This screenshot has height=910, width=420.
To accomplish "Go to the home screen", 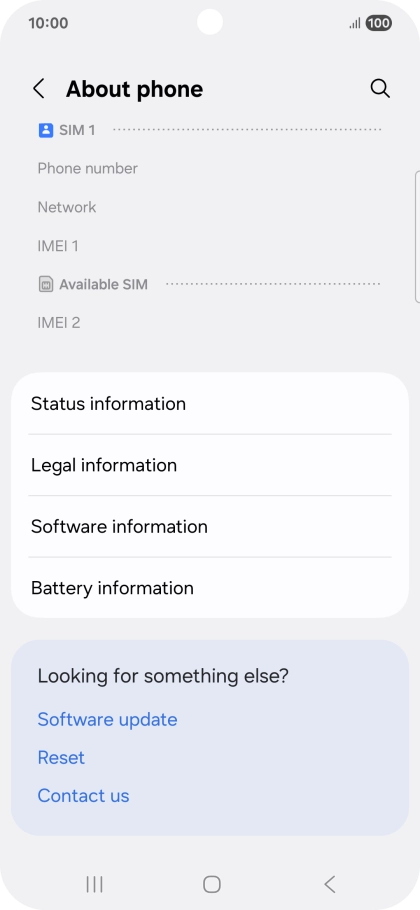I will [212, 884].
